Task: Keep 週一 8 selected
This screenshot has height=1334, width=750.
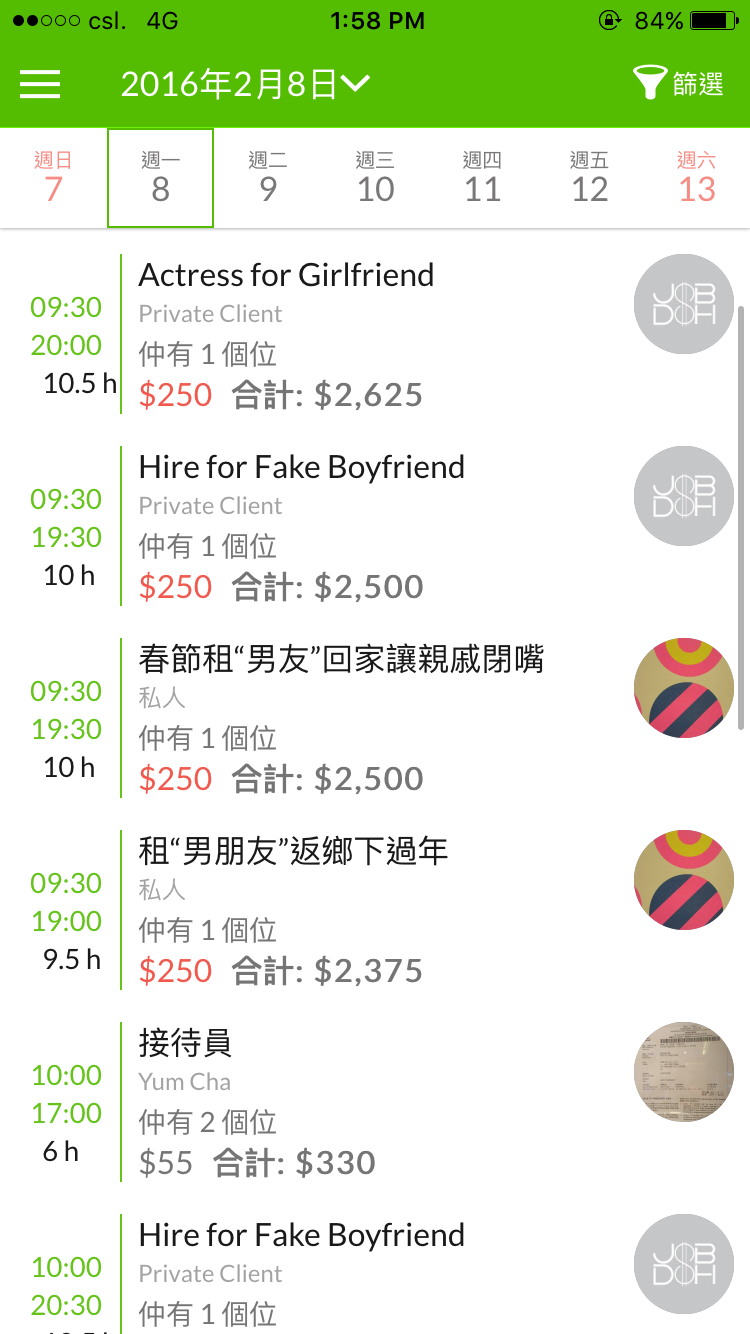Action: click(x=160, y=177)
